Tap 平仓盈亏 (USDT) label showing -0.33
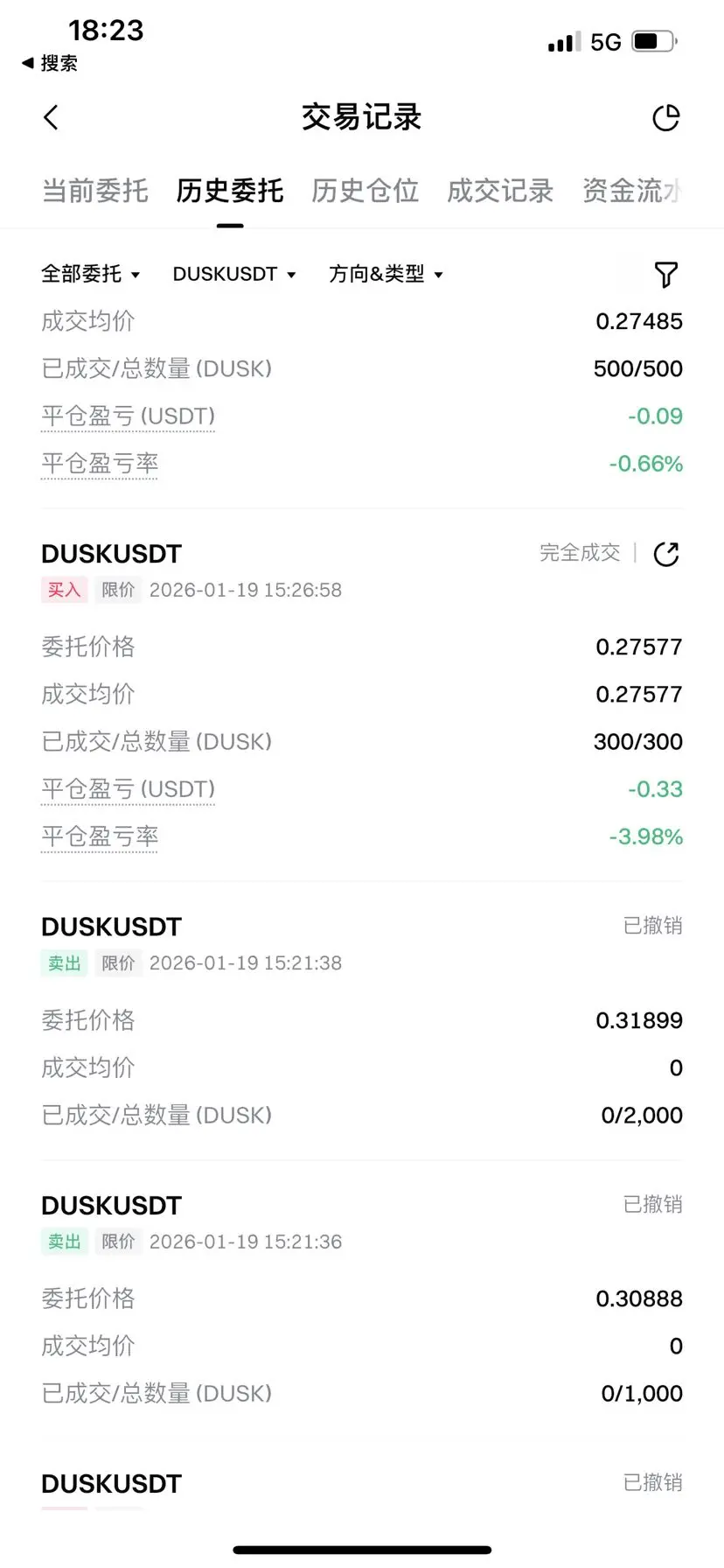 pos(128,789)
